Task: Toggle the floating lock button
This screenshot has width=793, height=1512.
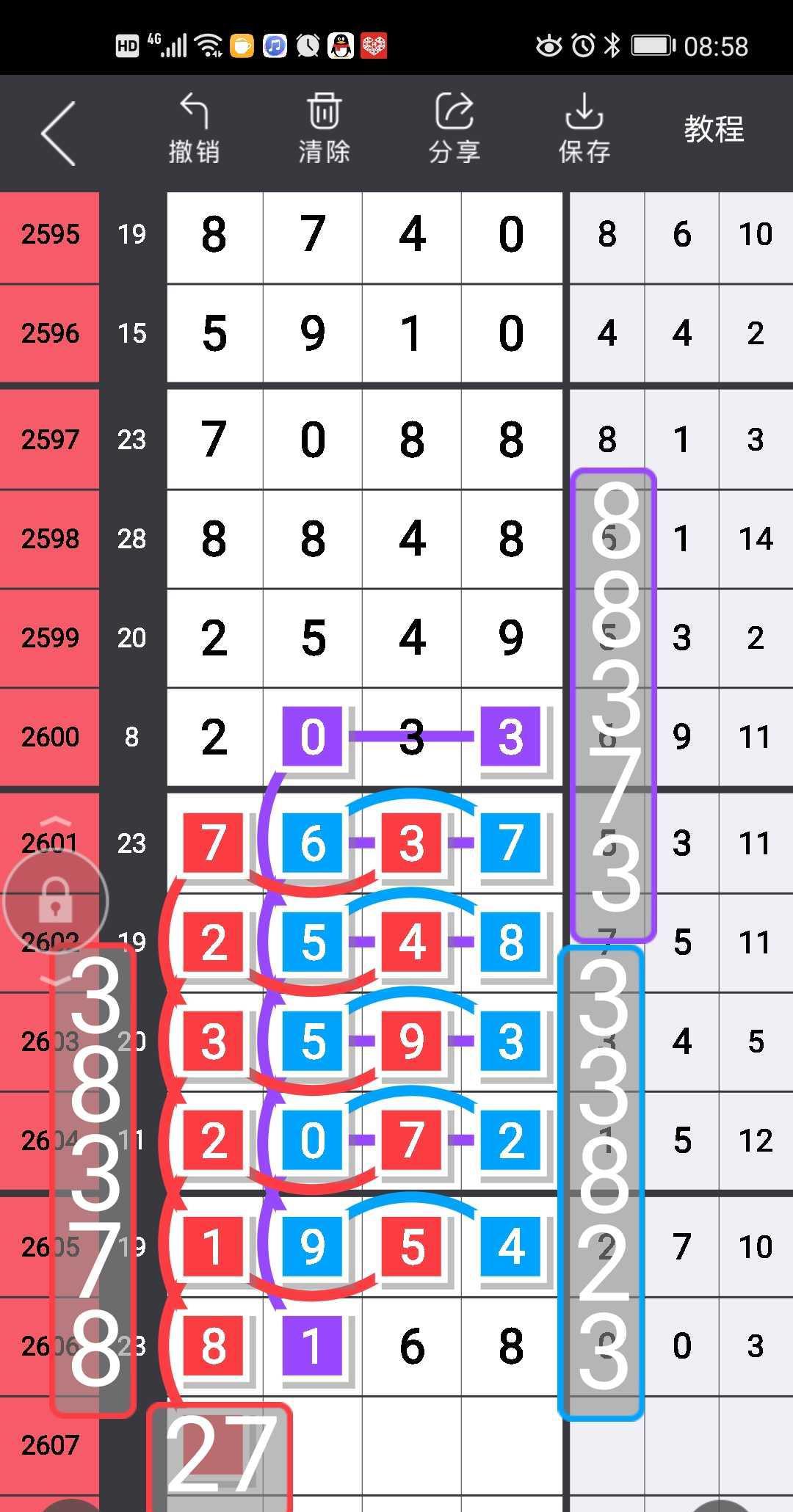Action: tap(56, 901)
